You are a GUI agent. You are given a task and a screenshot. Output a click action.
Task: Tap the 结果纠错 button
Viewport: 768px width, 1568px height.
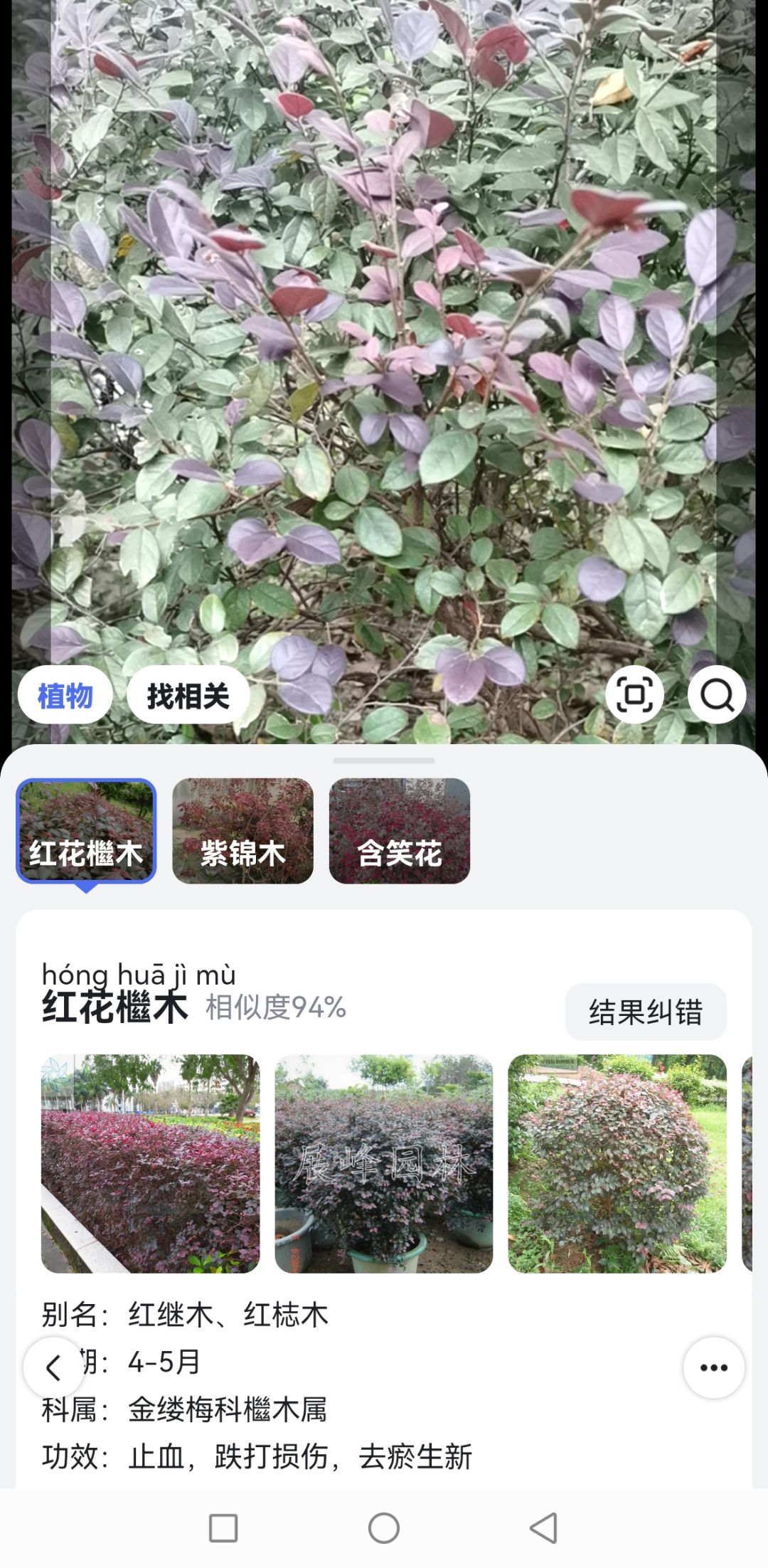(x=645, y=1012)
